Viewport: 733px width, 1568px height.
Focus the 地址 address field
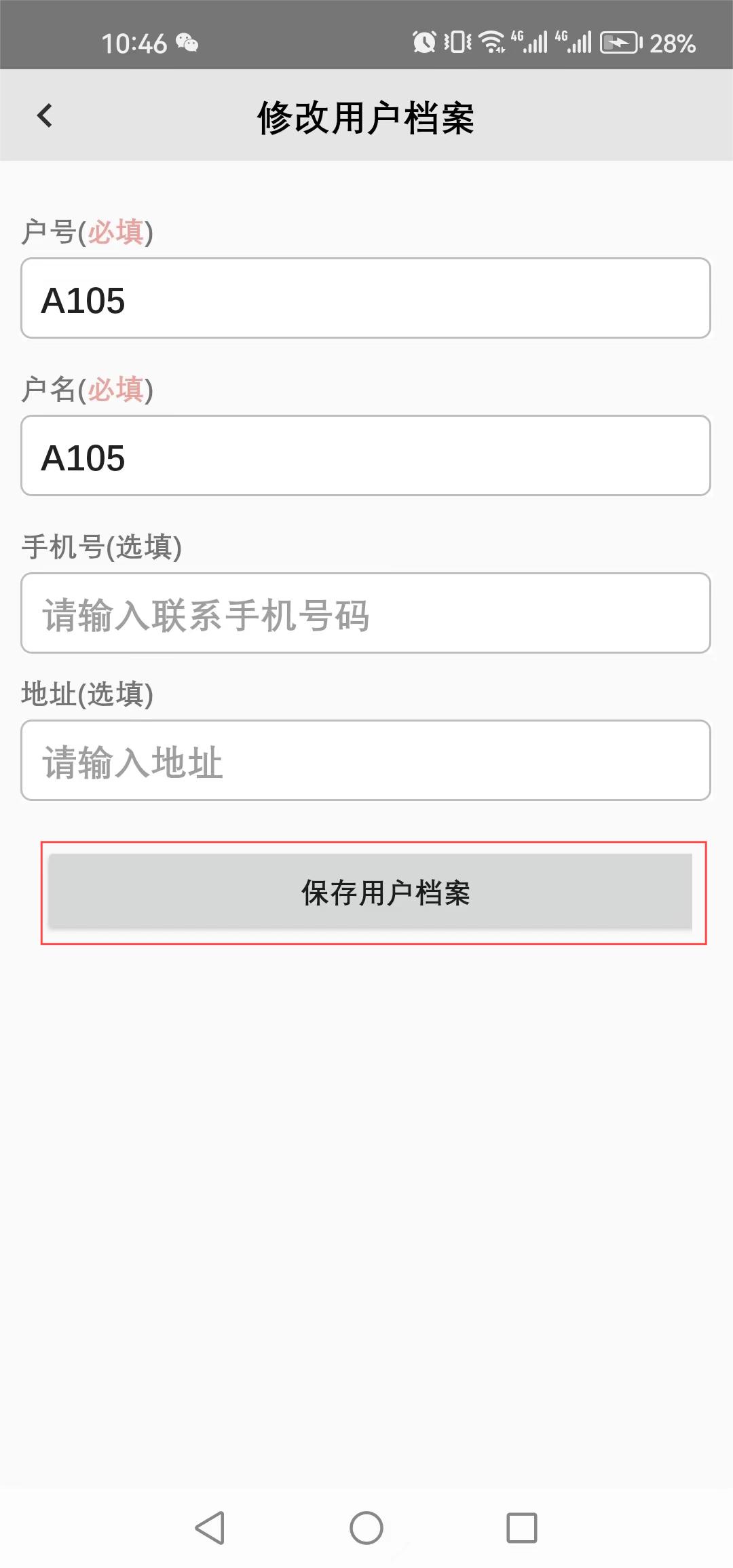click(366, 760)
